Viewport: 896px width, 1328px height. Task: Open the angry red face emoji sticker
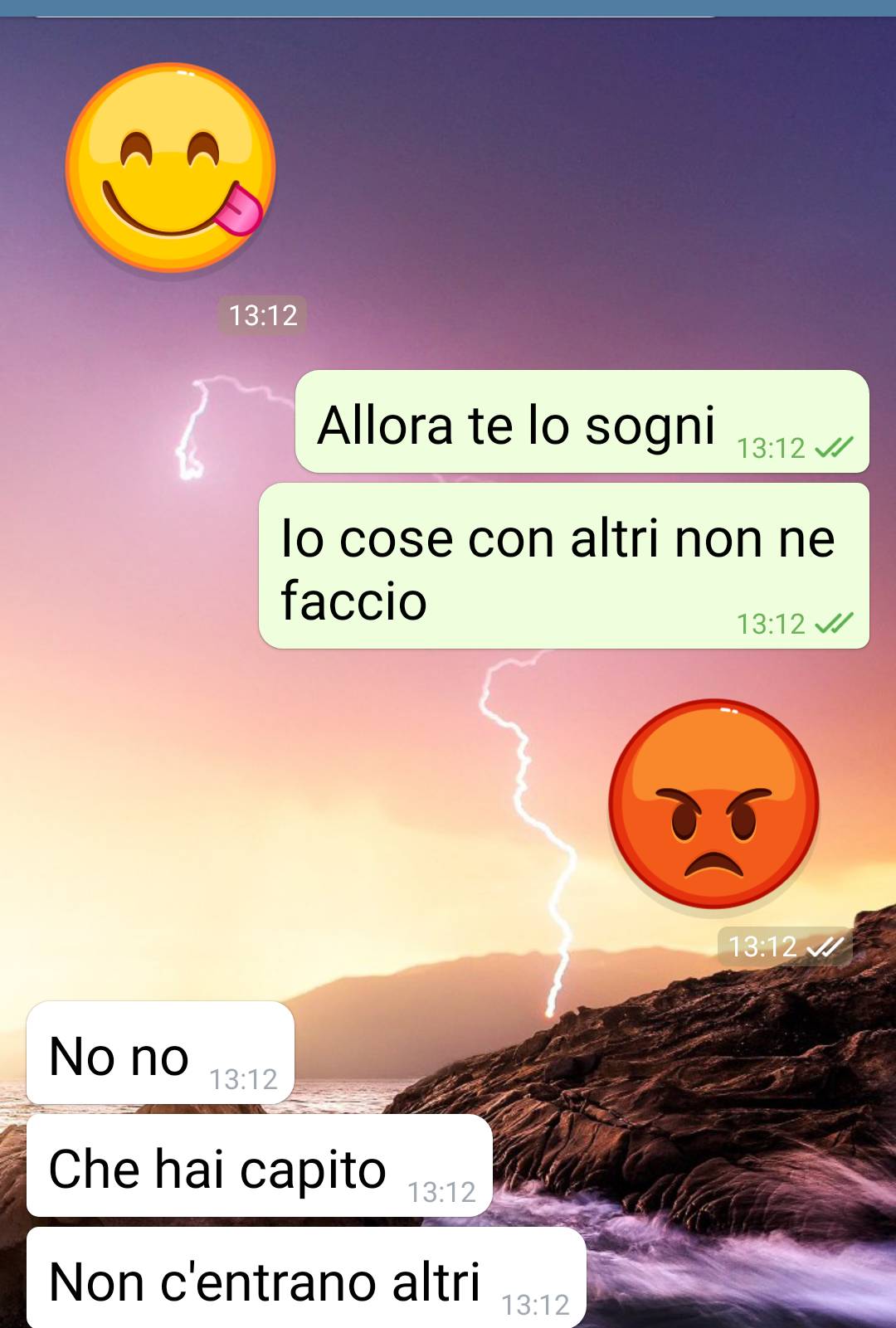tap(714, 804)
